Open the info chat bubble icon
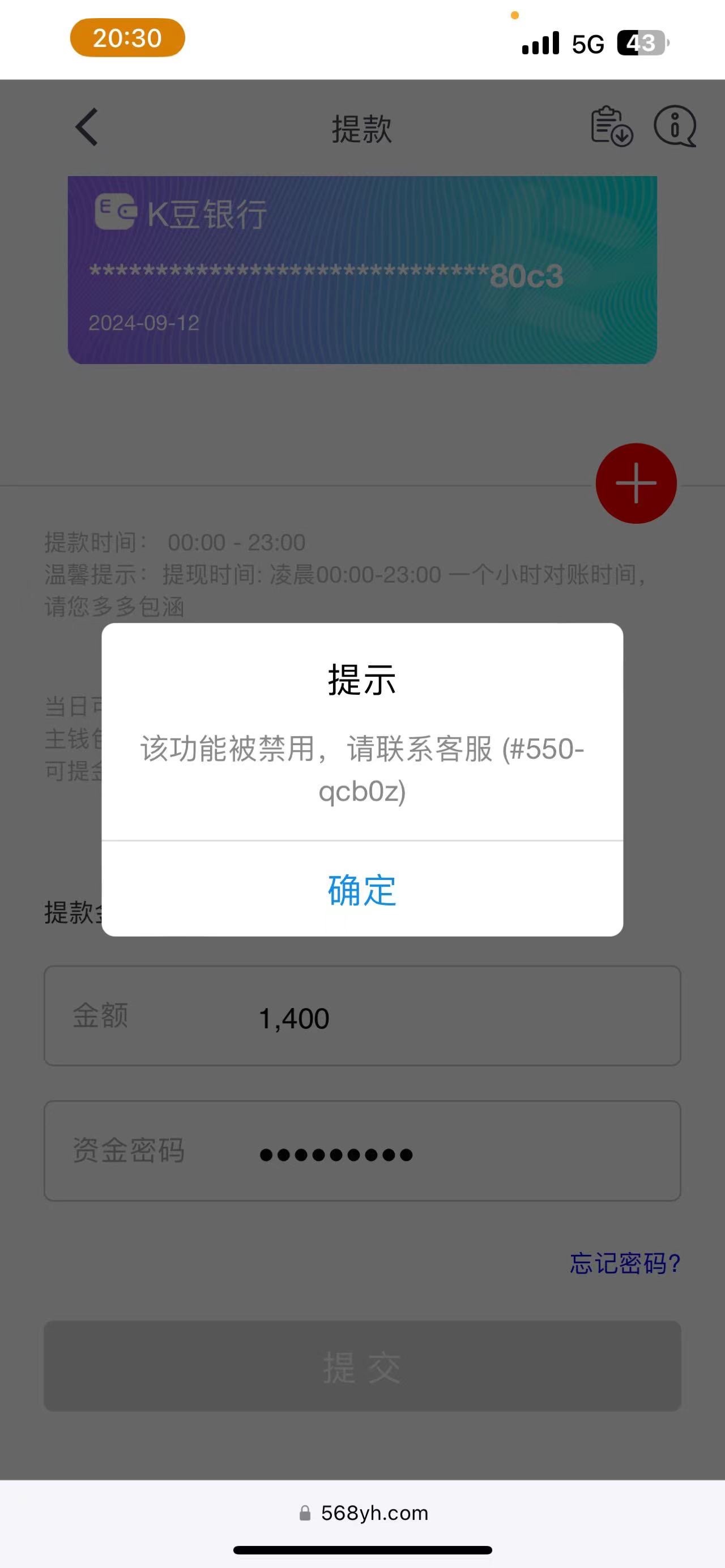Image resolution: width=725 pixels, height=1568 pixels. [x=675, y=127]
